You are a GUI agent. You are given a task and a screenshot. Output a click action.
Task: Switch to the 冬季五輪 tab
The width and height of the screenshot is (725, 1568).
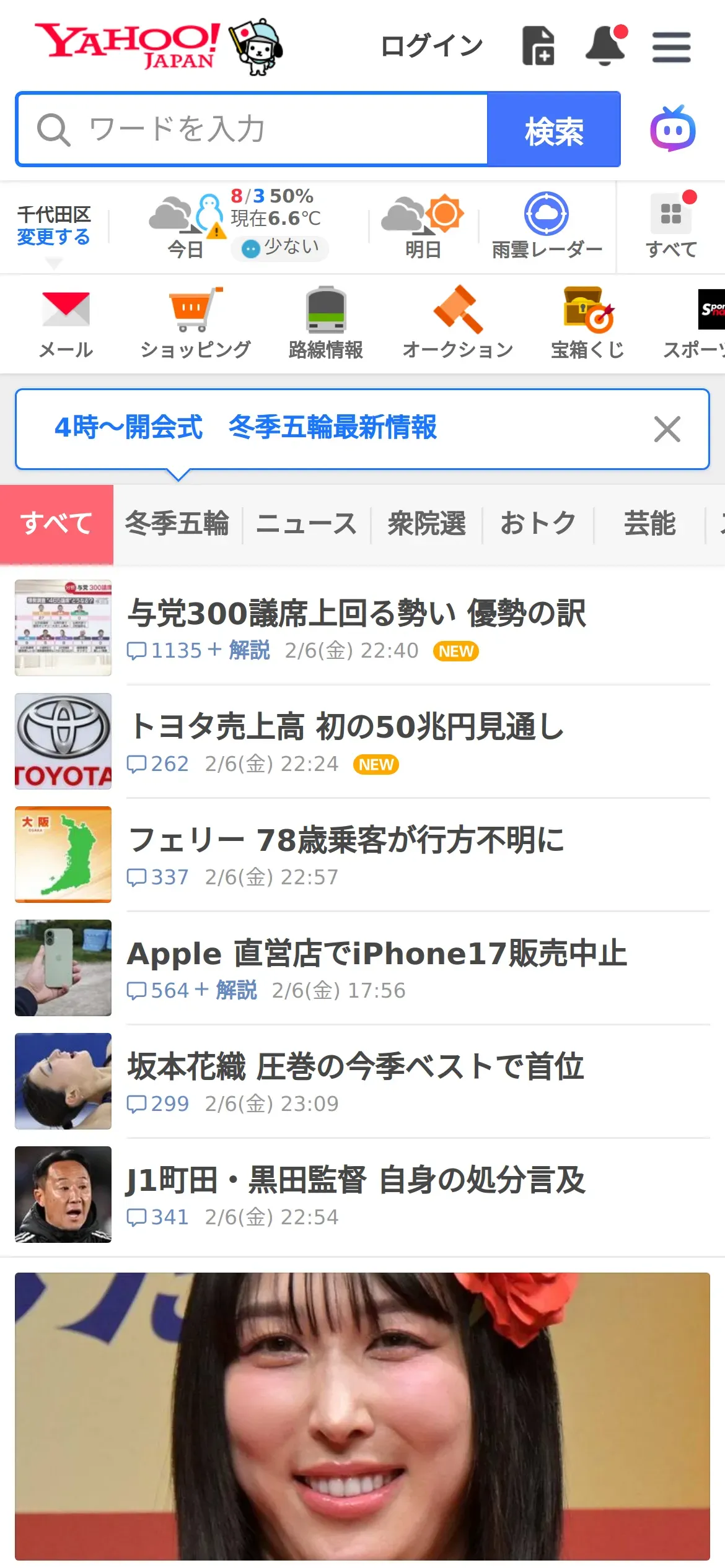[x=177, y=523]
